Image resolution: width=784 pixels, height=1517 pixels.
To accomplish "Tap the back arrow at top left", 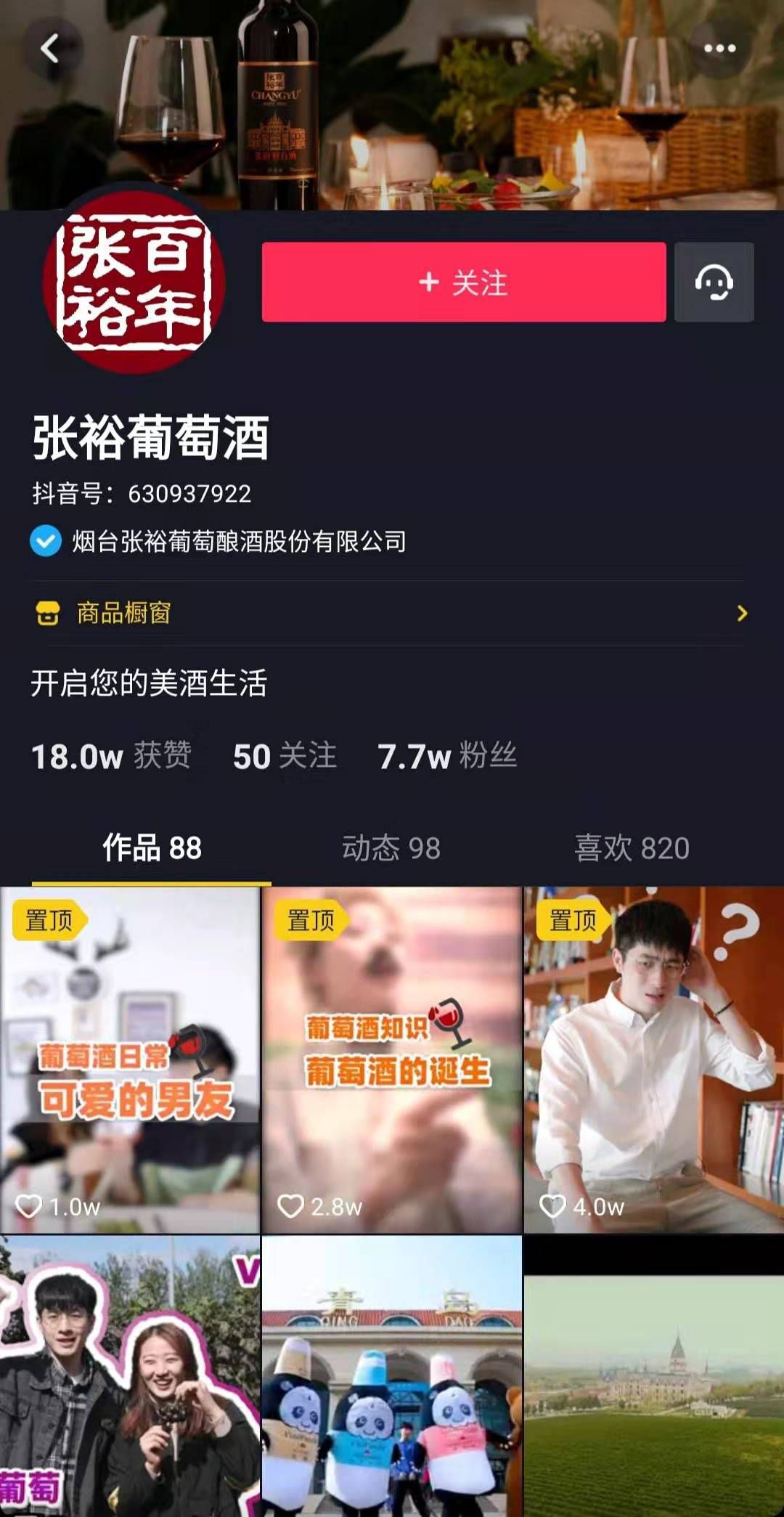I will (x=51, y=46).
